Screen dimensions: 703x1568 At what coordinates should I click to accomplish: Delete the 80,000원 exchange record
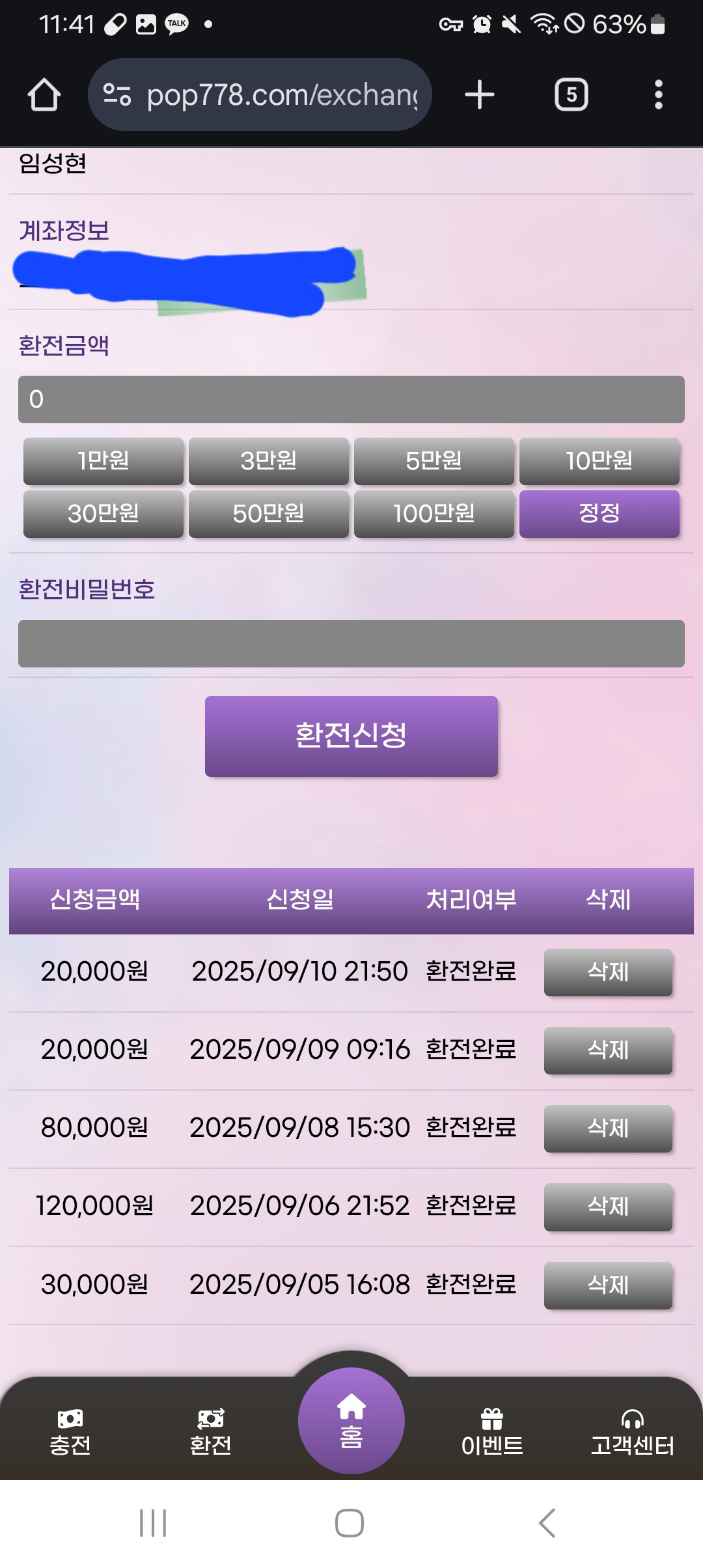pos(608,1128)
